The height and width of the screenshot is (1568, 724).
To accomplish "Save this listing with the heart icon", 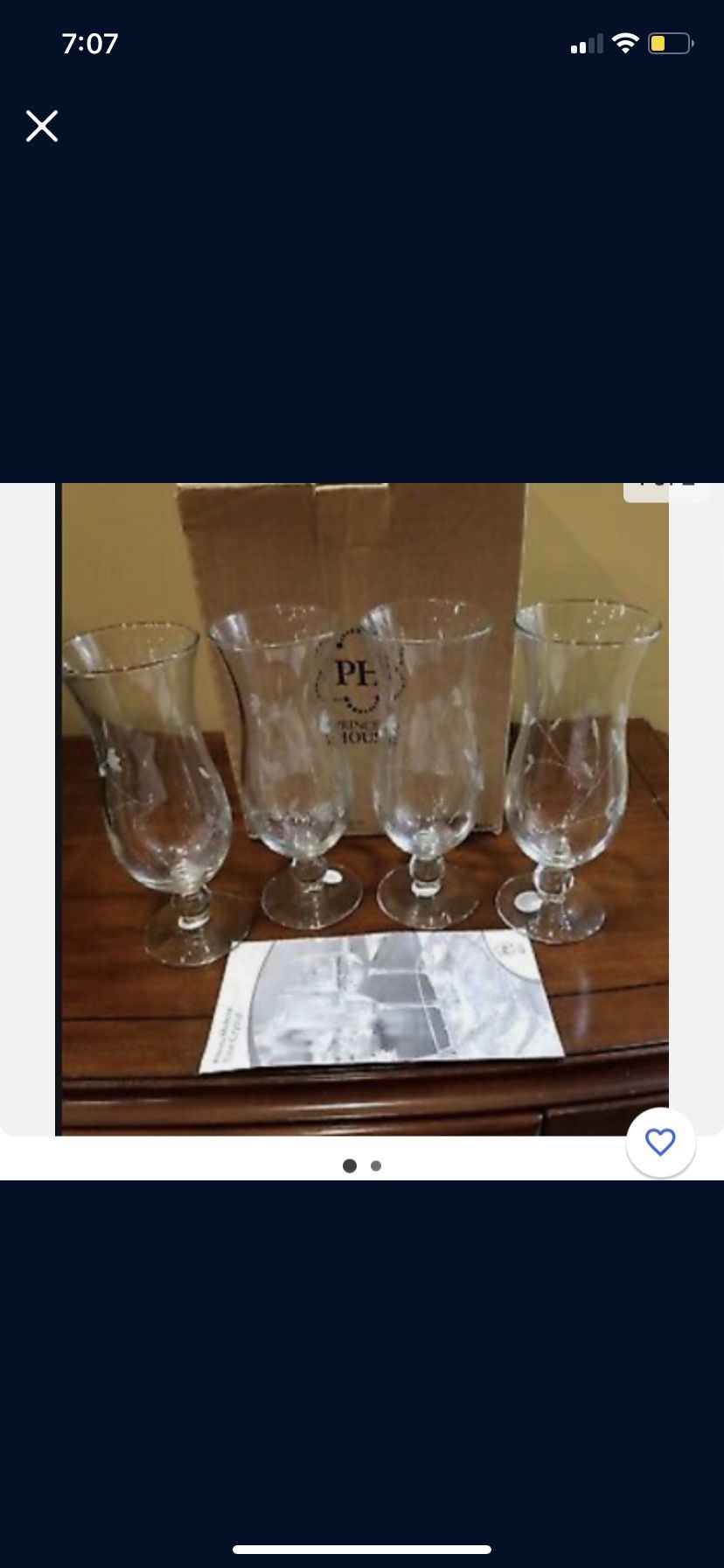I will (660, 1142).
